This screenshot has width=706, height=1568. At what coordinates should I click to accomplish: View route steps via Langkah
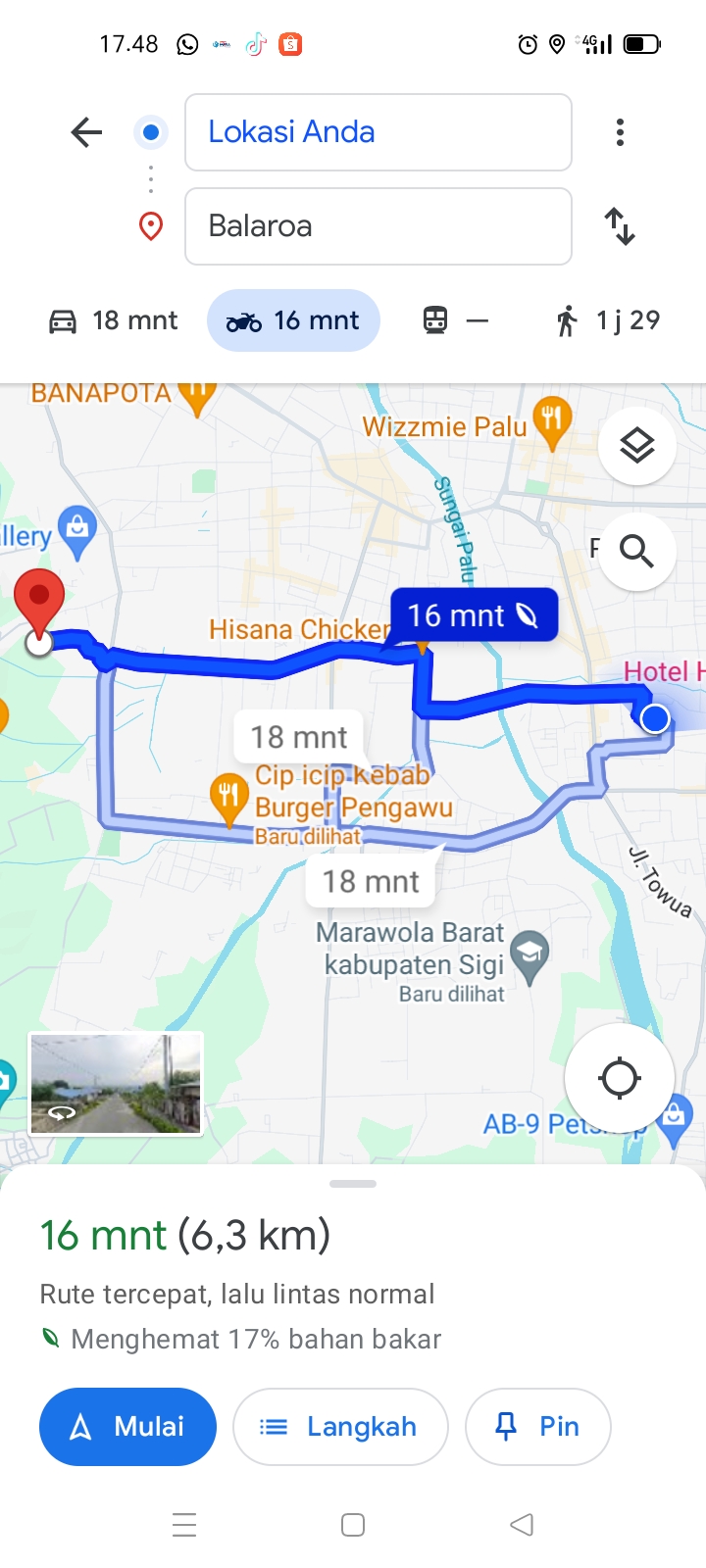coord(340,1427)
